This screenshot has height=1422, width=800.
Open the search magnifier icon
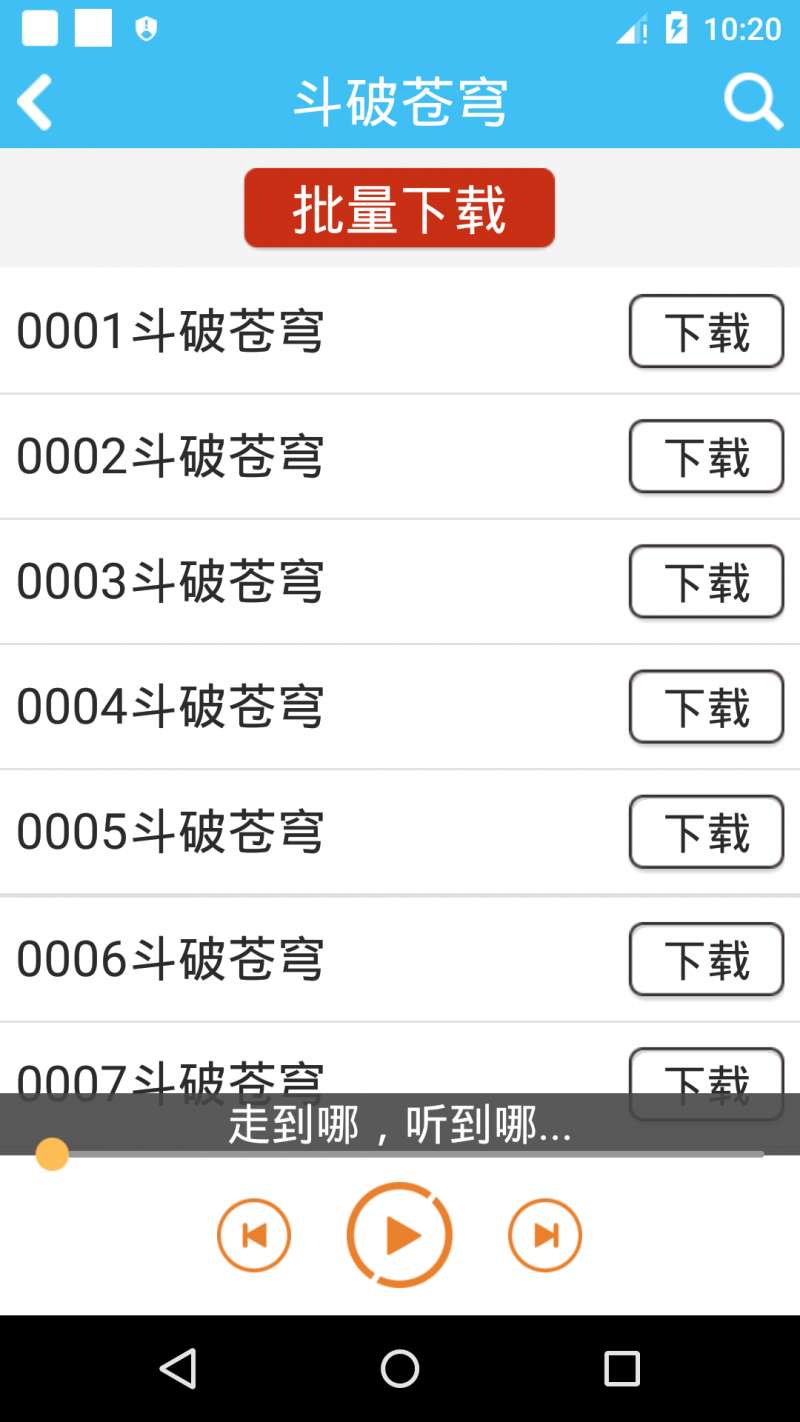(752, 102)
